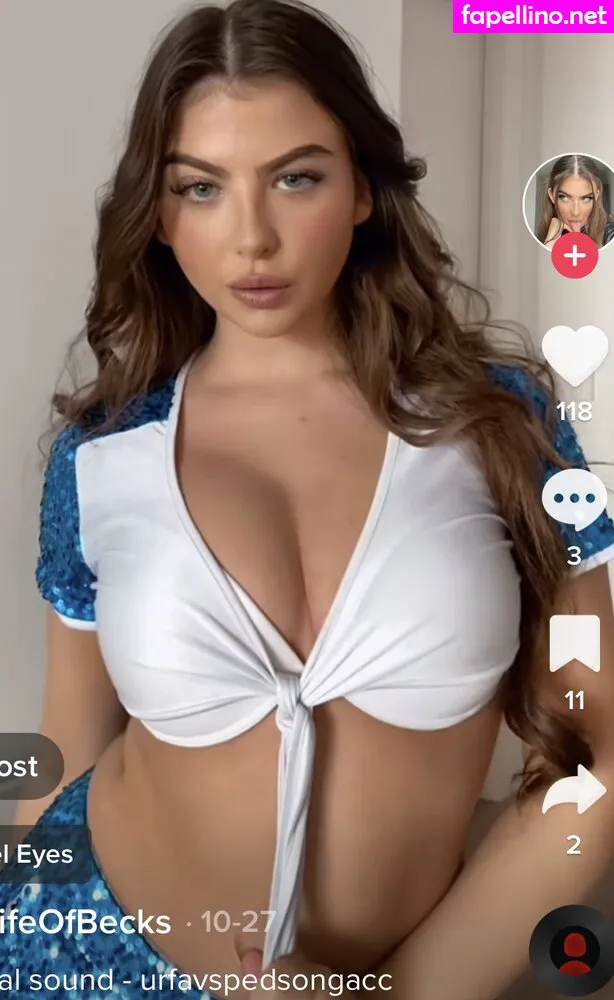The width and height of the screenshot is (614, 1000).
Task: Bookmark this video to favorites
Action: click(575, 644)
